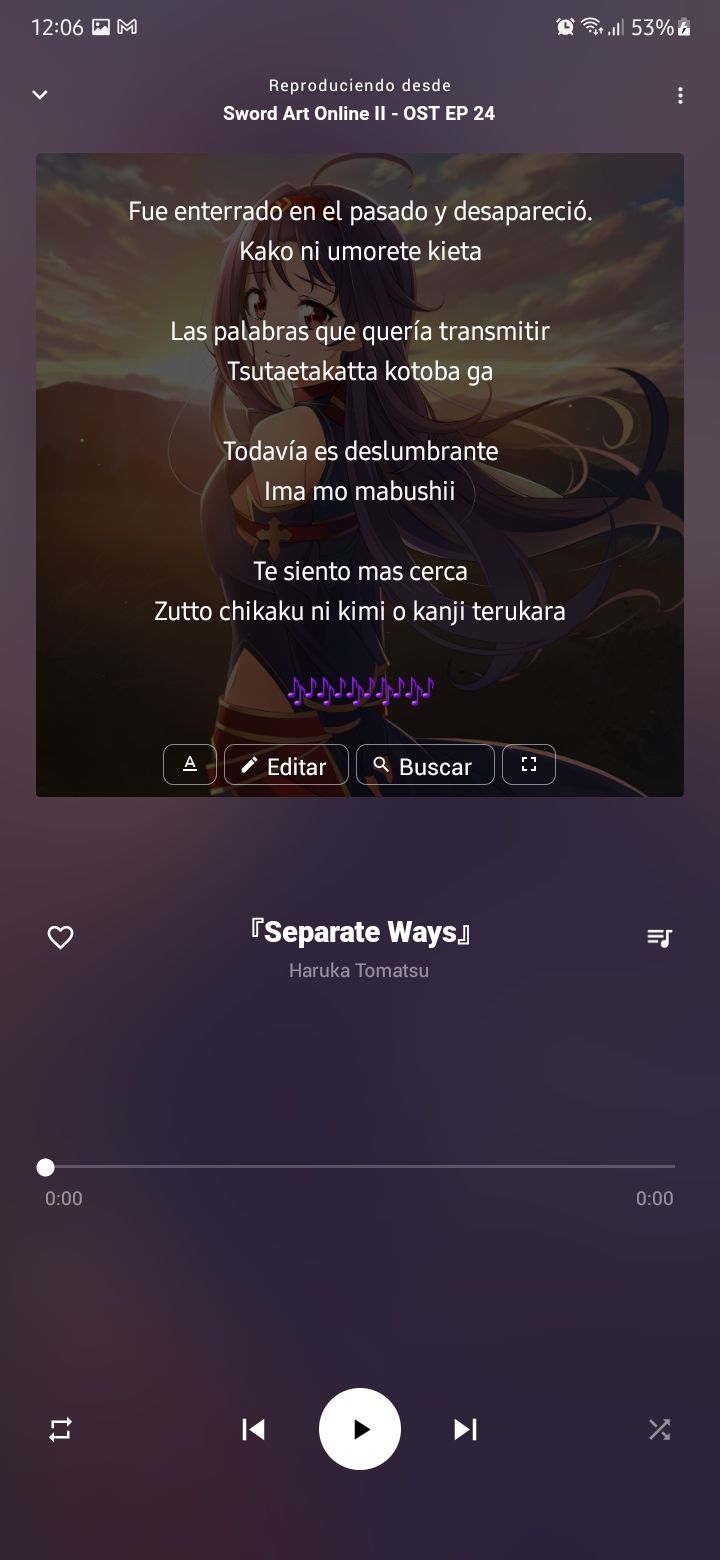Toggle repeat mode
This screenshot has height=1560, width=720.
click(61, 1430)
